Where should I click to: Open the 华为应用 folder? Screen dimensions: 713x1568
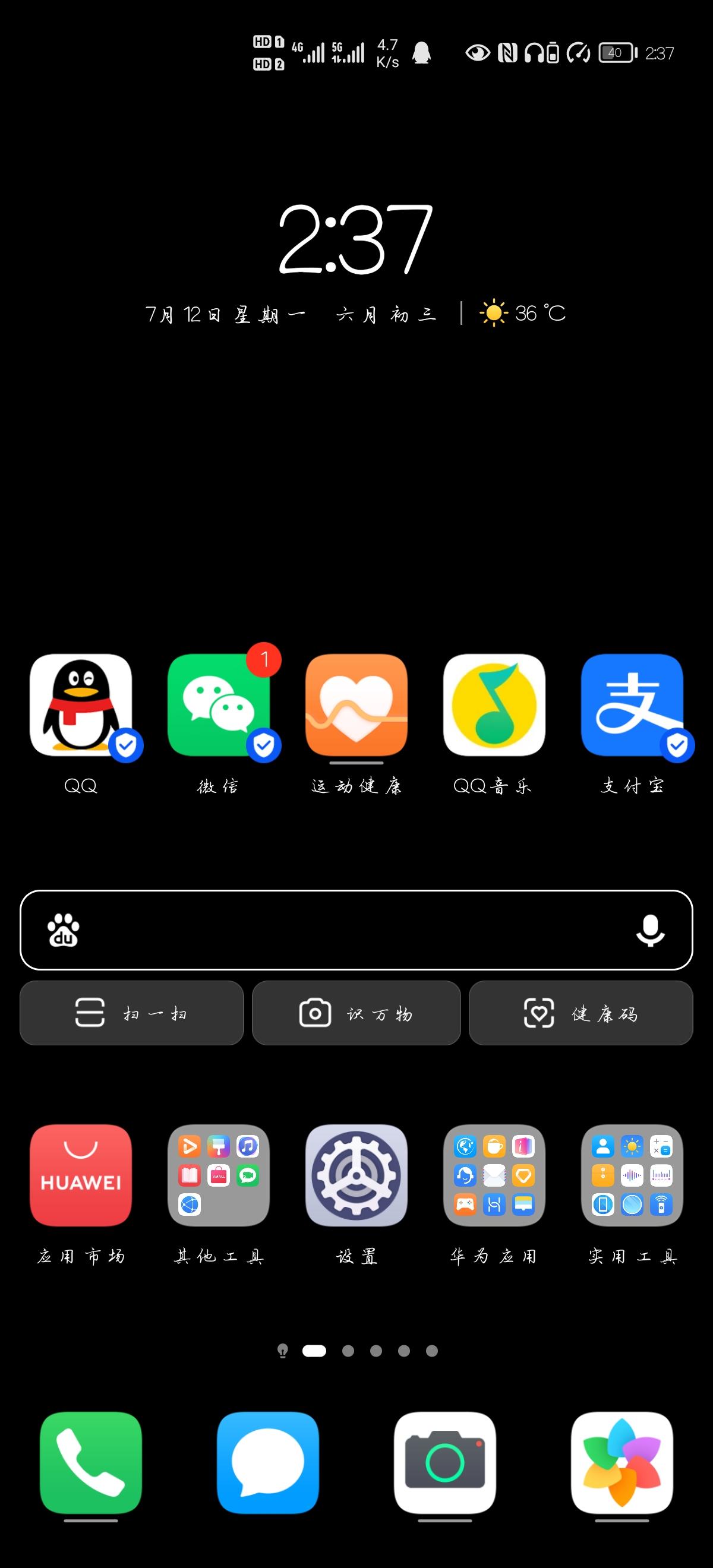(x=493, y=1175)
